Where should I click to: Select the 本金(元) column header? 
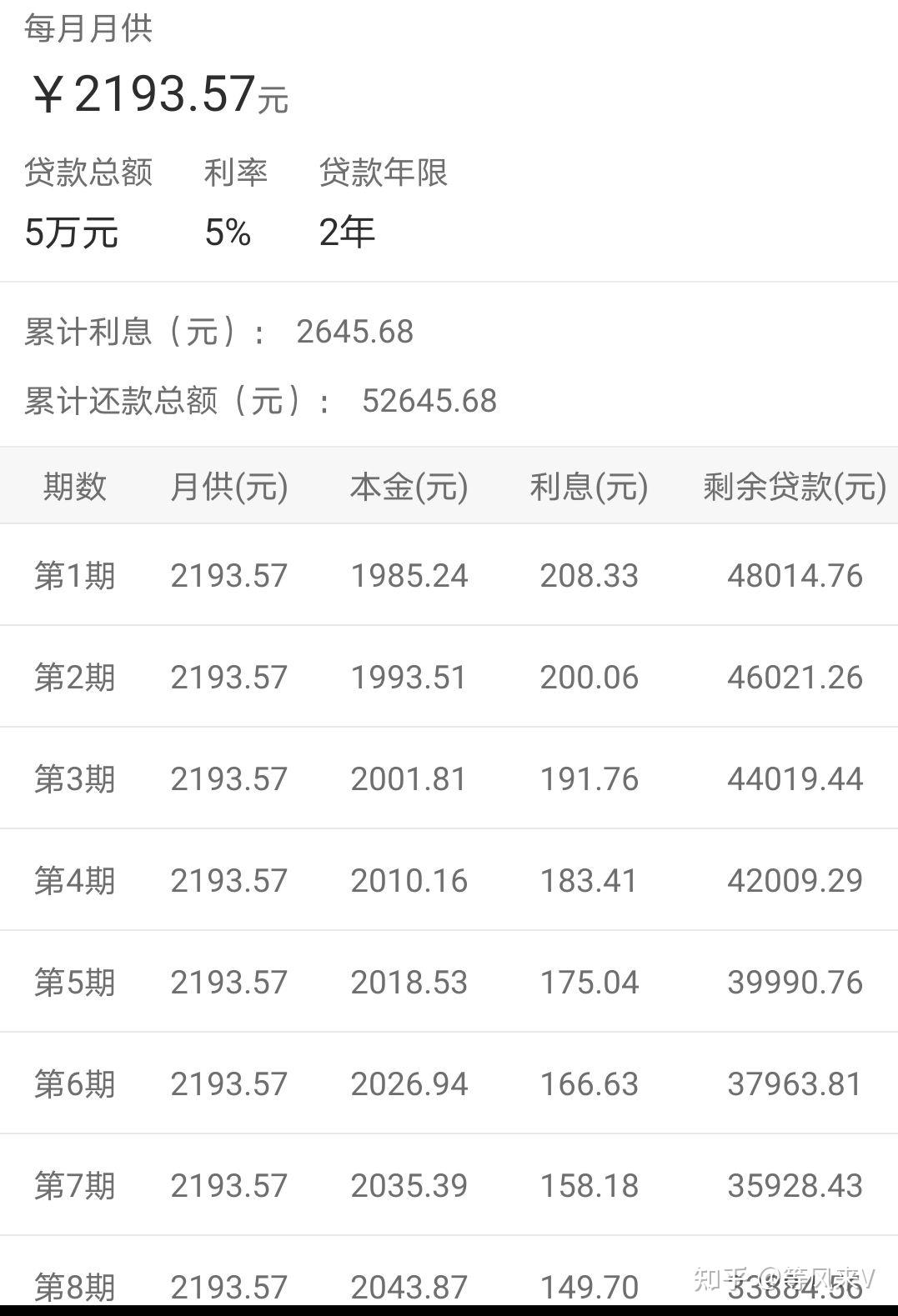point(409,487)
